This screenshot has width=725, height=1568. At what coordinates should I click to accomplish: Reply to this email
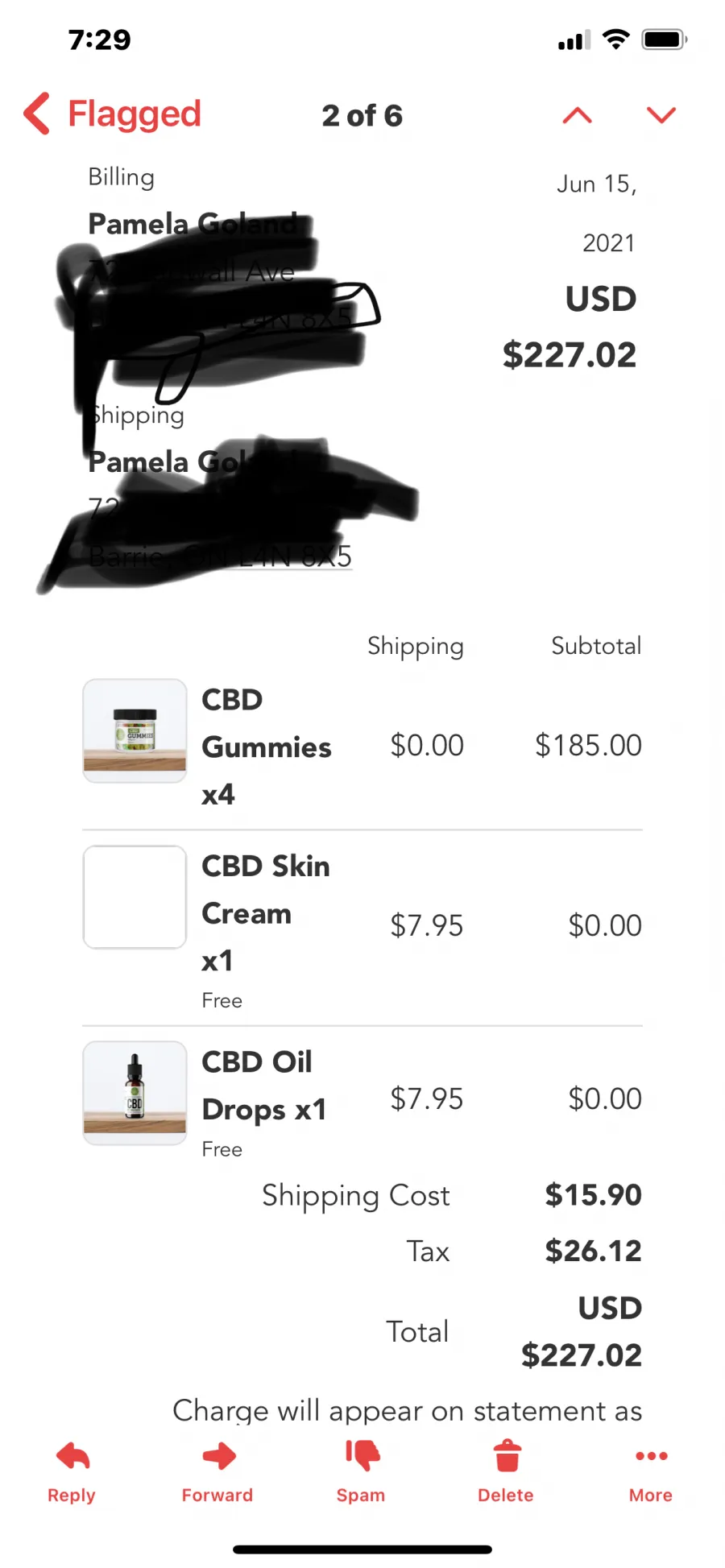72,1471
